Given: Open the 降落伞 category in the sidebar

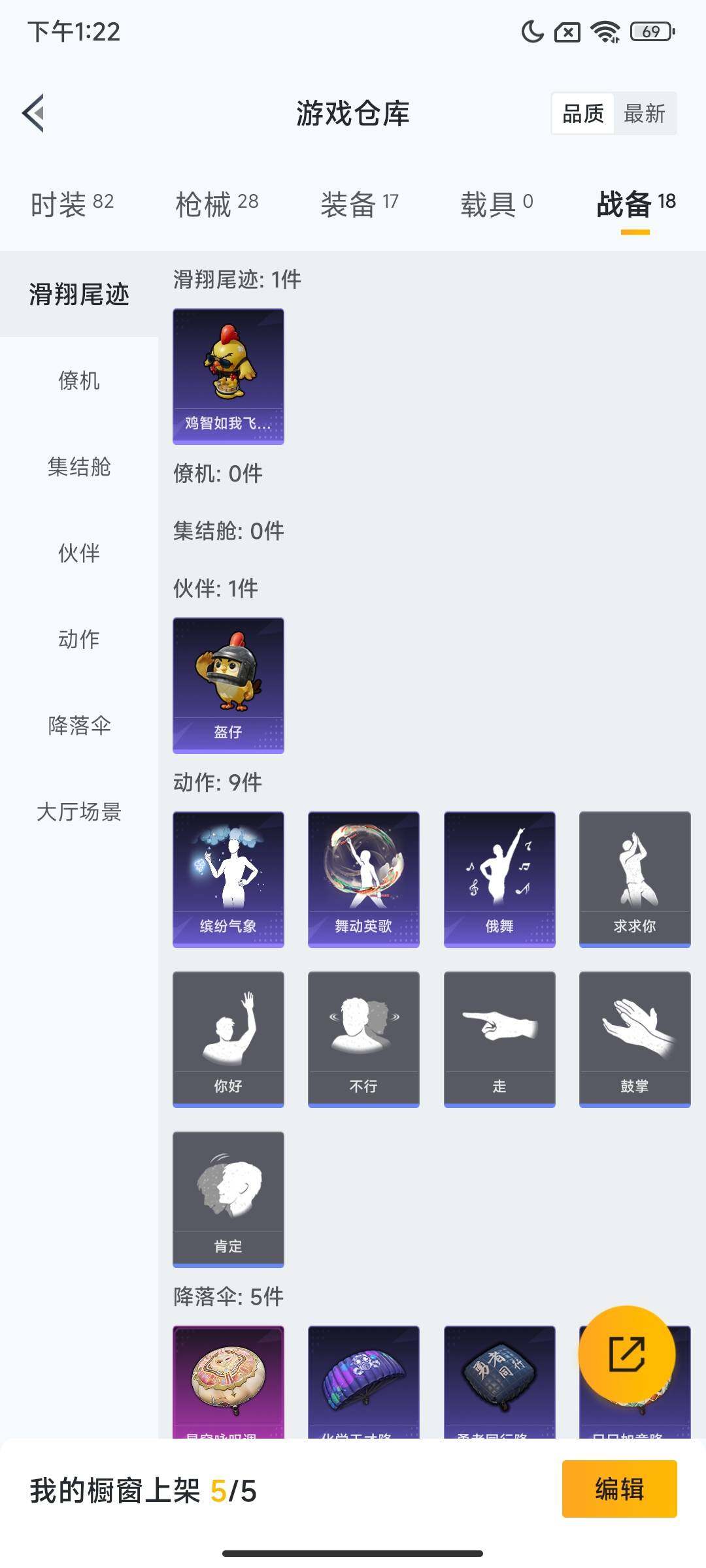Looking at the screenshot, I should [x=78, y=725].
